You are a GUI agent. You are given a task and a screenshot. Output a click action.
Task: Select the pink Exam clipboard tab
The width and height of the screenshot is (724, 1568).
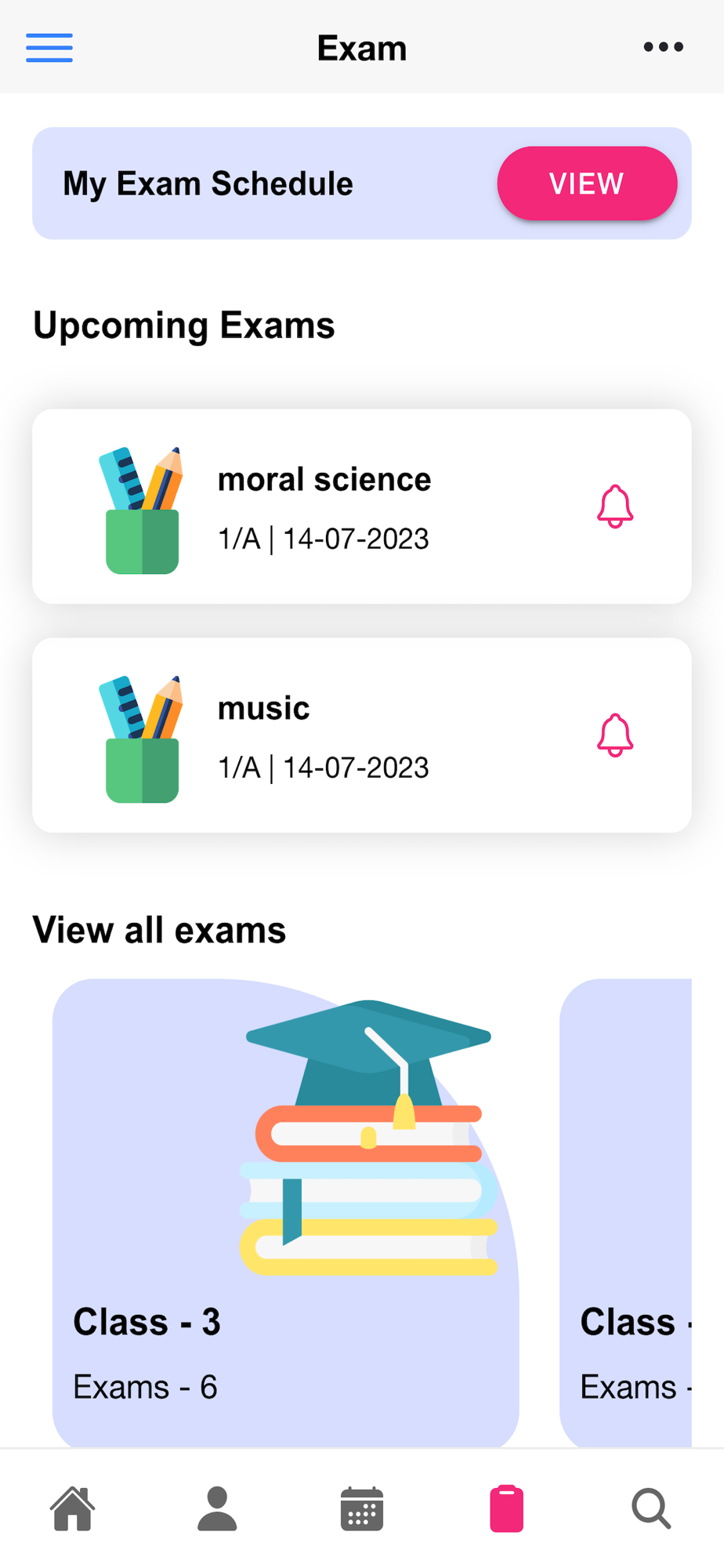coord(506,1508)
